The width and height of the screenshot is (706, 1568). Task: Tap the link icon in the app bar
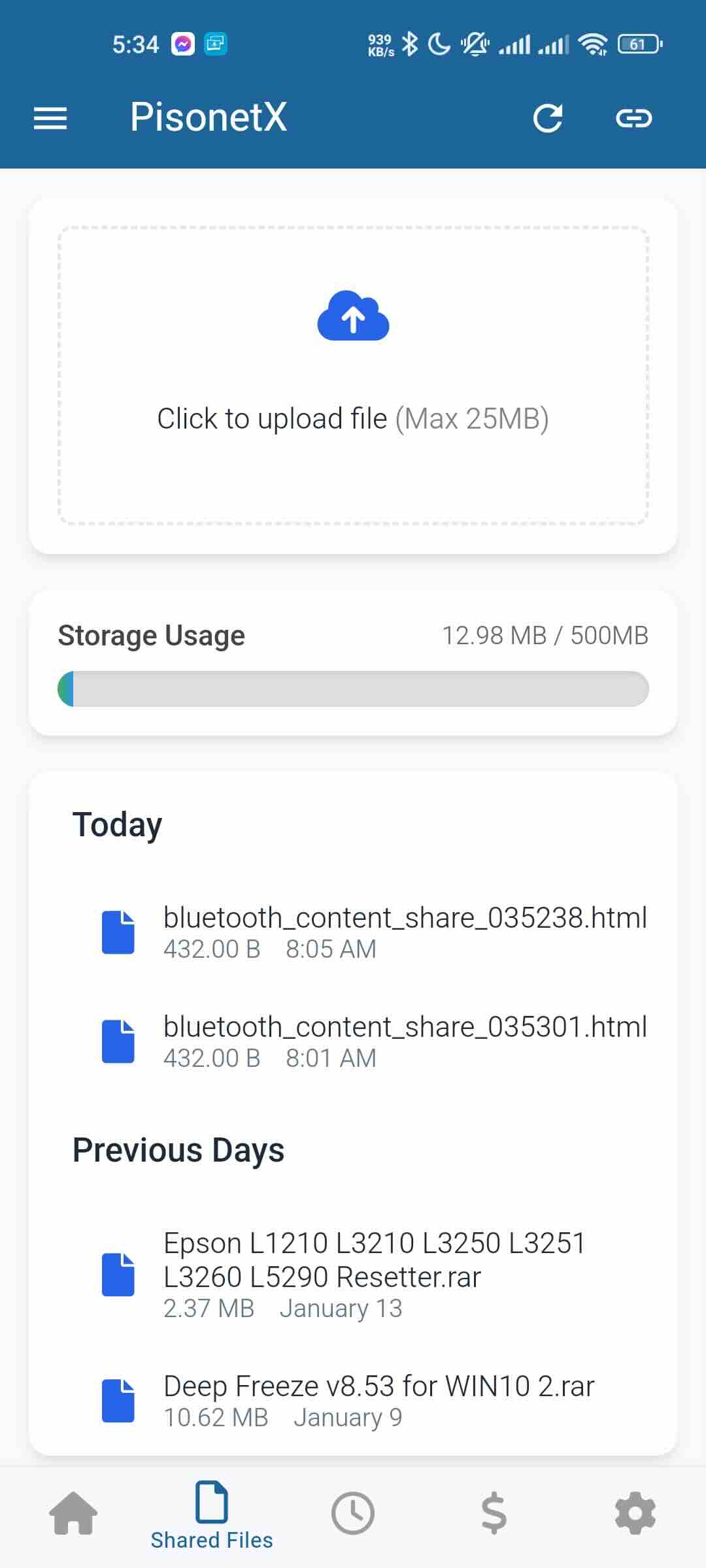[x=634, y=118]
